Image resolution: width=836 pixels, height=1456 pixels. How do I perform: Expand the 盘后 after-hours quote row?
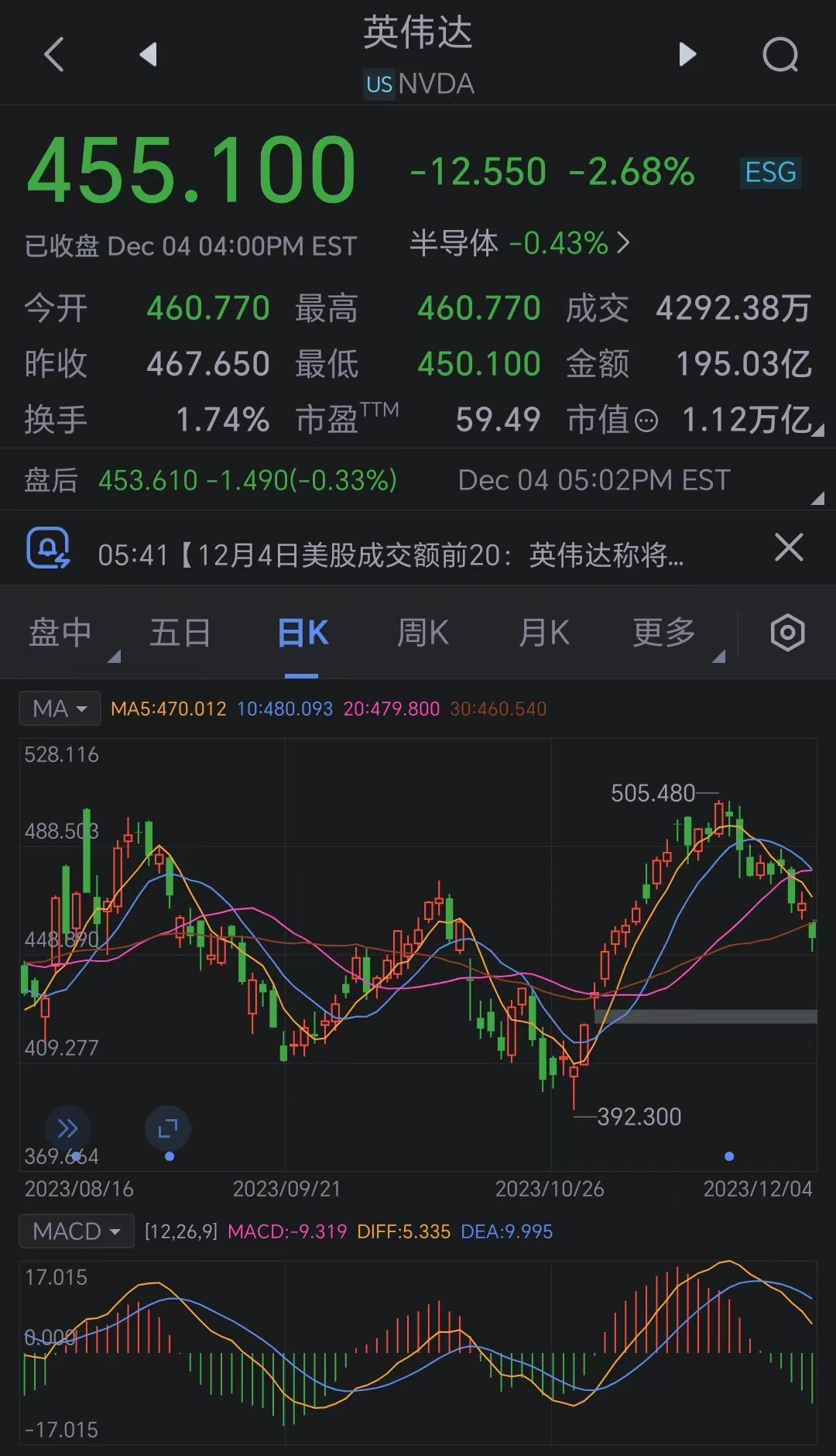[816, 499]
